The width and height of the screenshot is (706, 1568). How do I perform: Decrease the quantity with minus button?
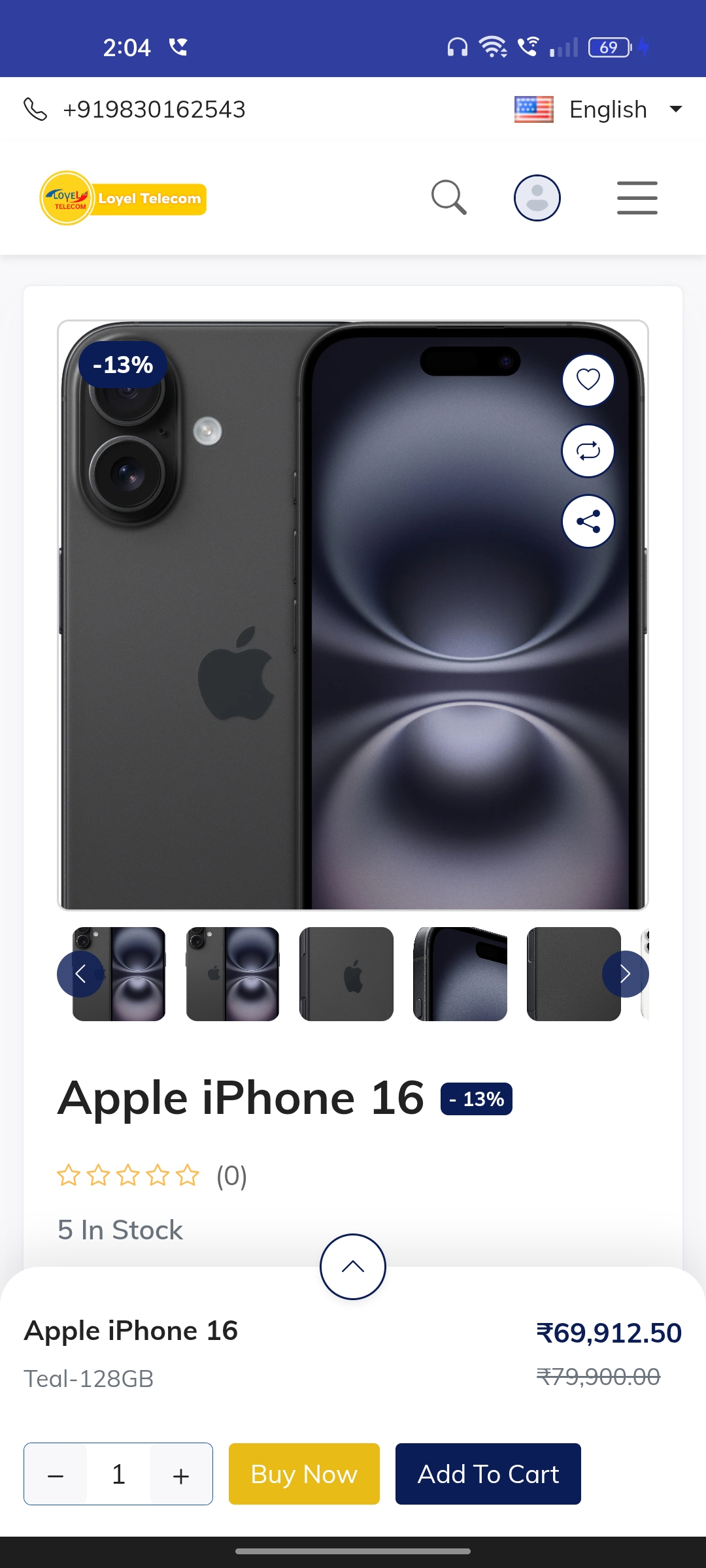[x=56, y=1475]
